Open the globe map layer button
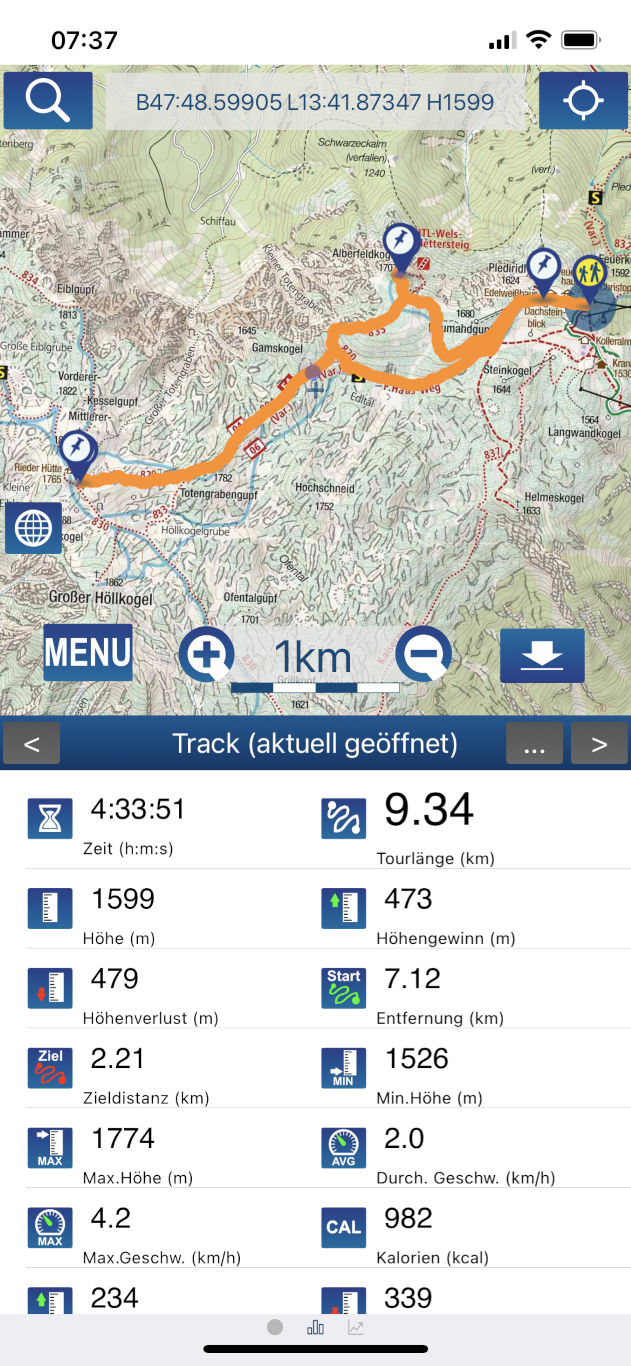 click(x=33, y=527)
